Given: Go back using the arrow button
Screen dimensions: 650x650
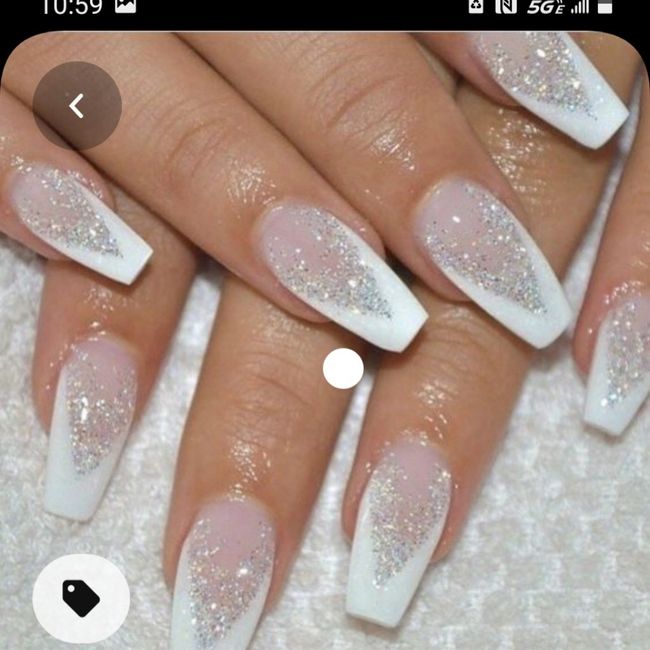Looking at the screenshot, I should click(x=77, y=106).
